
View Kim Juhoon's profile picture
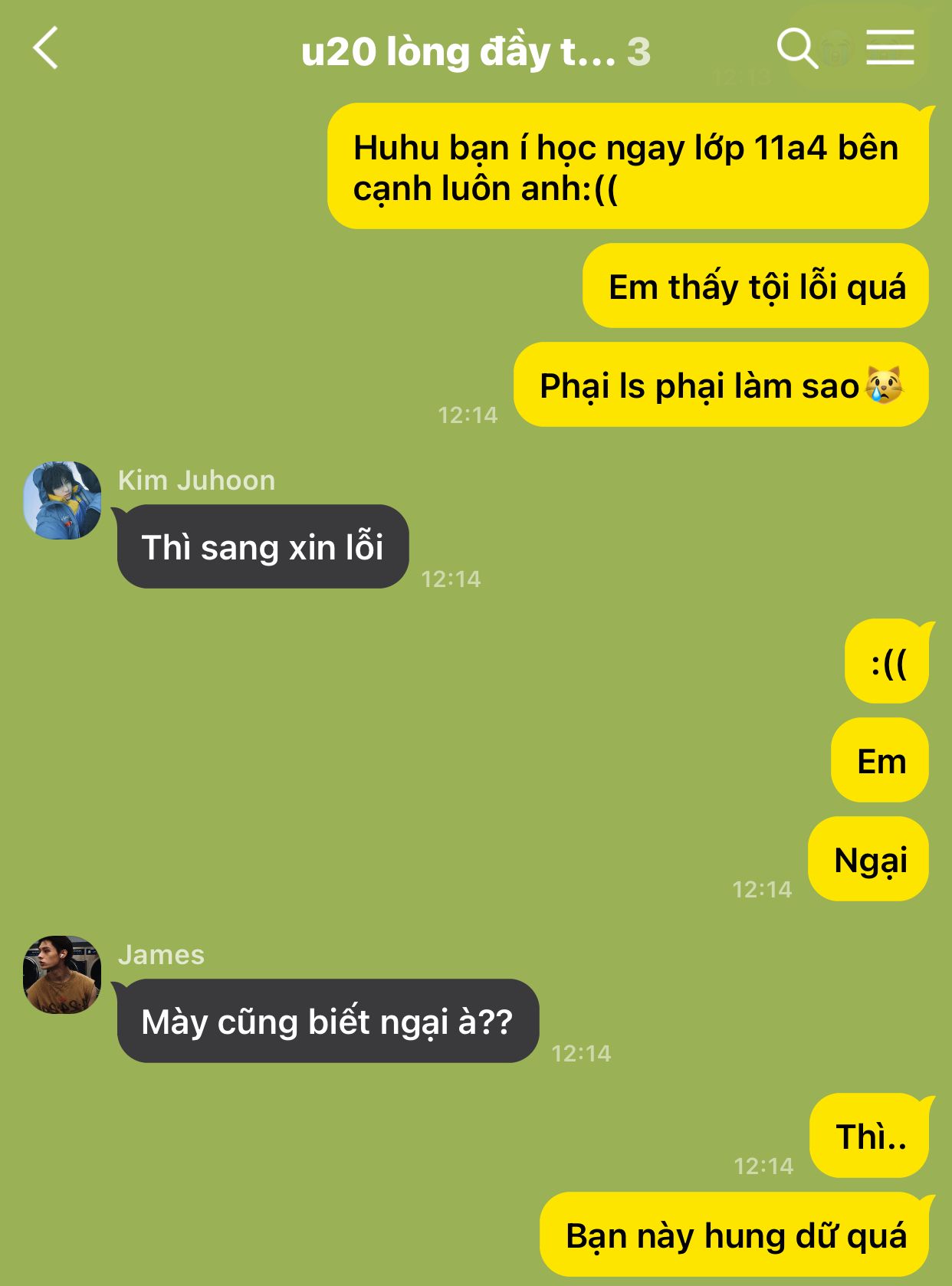click(62, 500)
